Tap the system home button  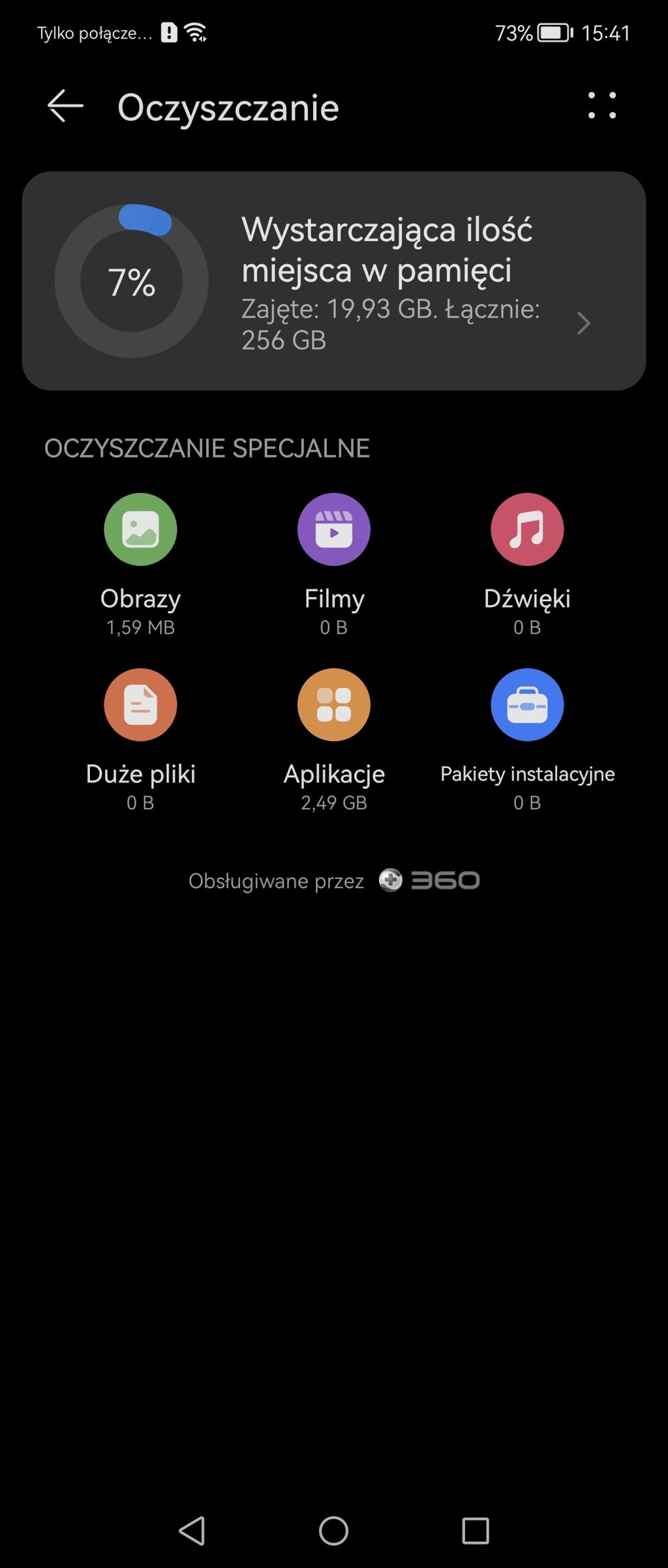pyautogui.click(x=333, y=1530)
